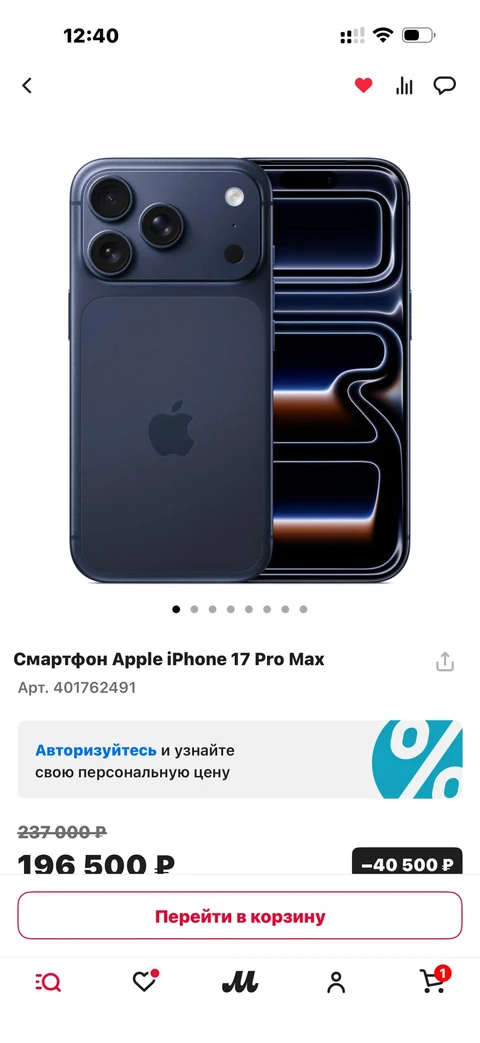
Task: Open the chat bubble icon in the header
Action: coord(445,86)
